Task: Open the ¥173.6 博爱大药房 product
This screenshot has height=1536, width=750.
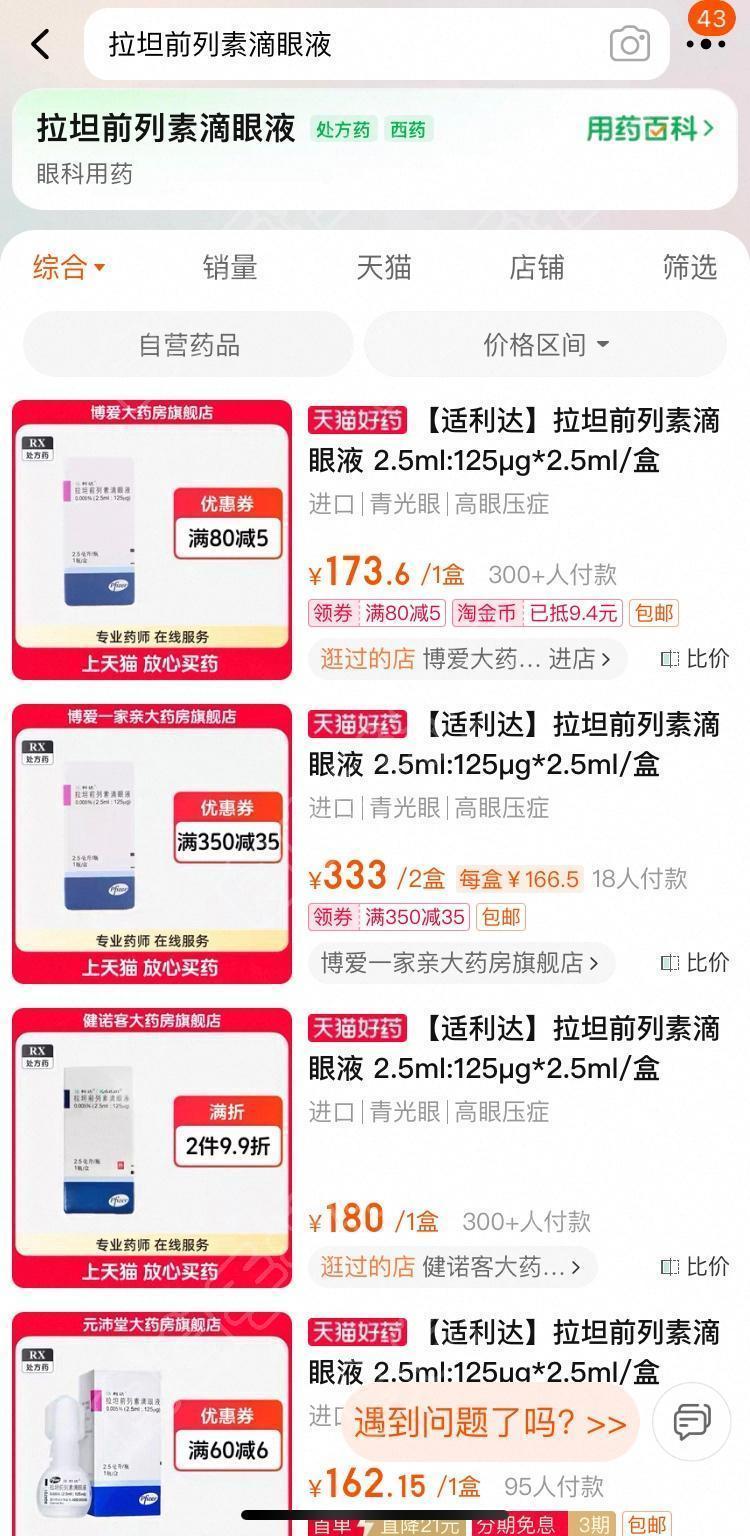Action: (514, 441)
